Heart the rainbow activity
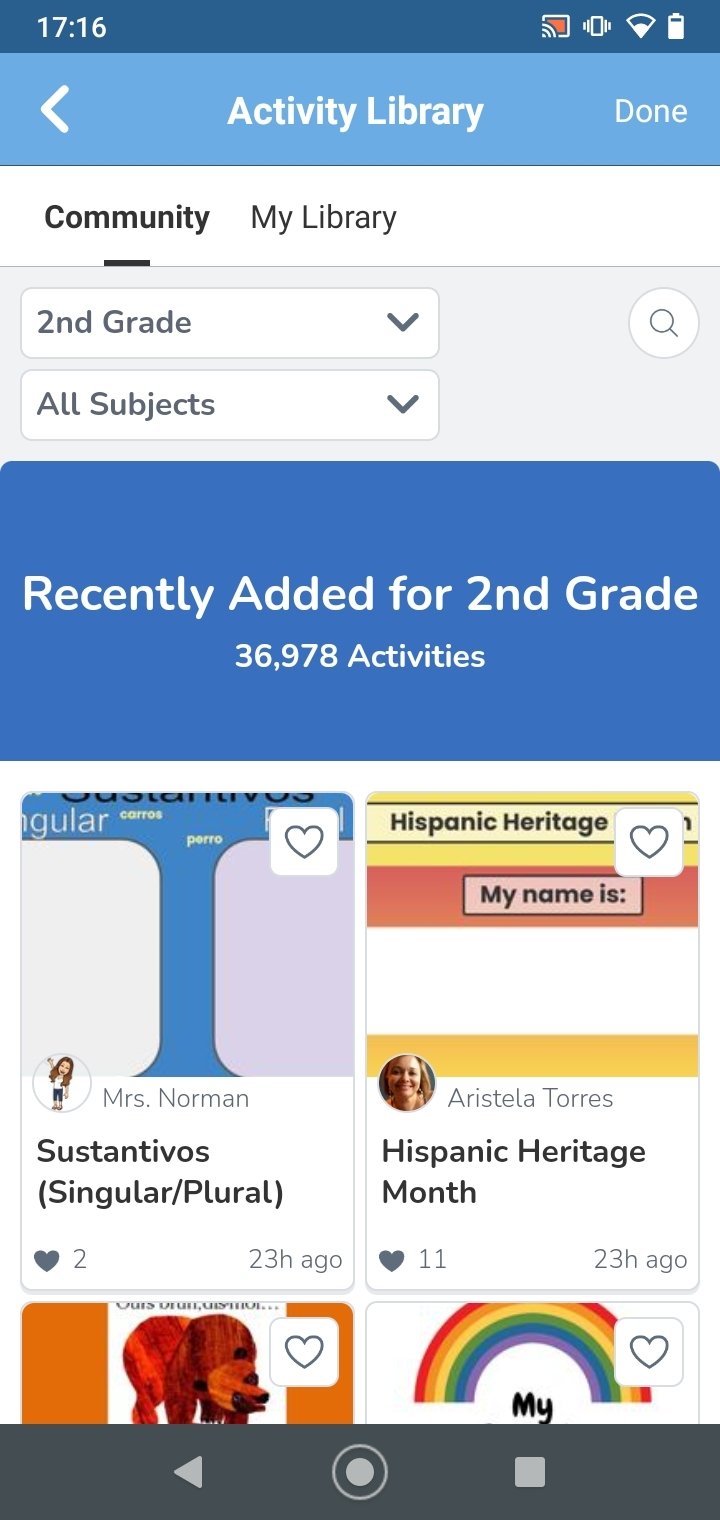Viewport: 720px width, 1520px height. pos(649,1352)
